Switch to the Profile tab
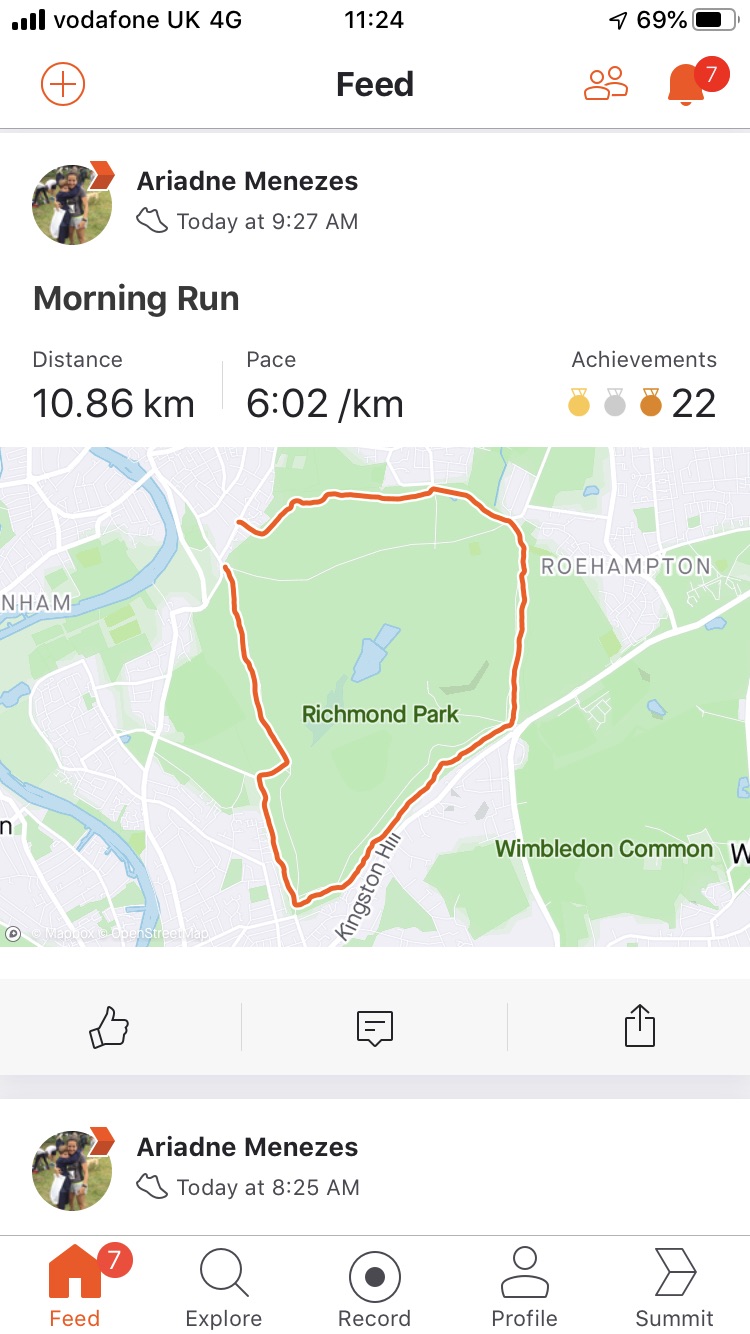The width and height of the screenshot is (750, 1334). coord(524,1286)
